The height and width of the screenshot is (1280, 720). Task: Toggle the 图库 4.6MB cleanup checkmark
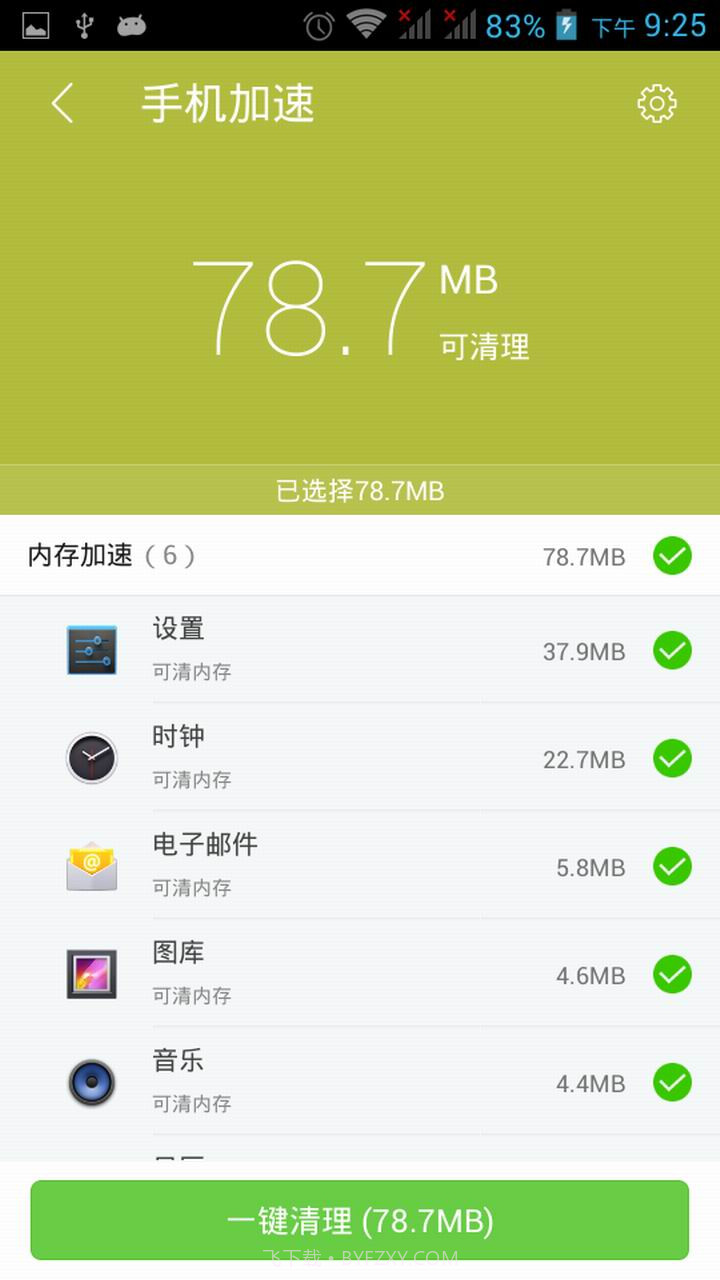[x=671, y=975]
